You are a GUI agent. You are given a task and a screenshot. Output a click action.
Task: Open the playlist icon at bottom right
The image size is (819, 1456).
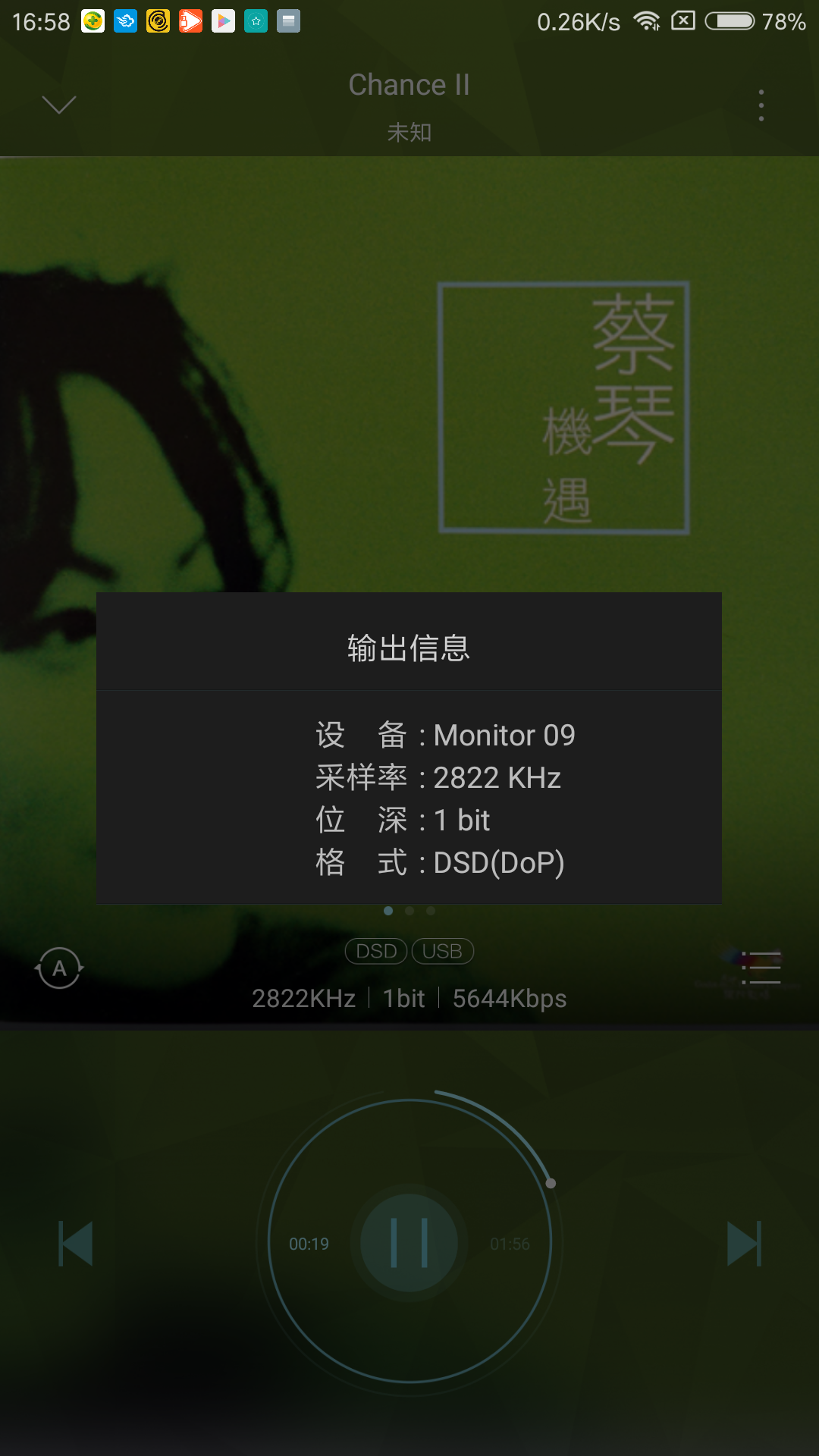[x=761, y=968]
